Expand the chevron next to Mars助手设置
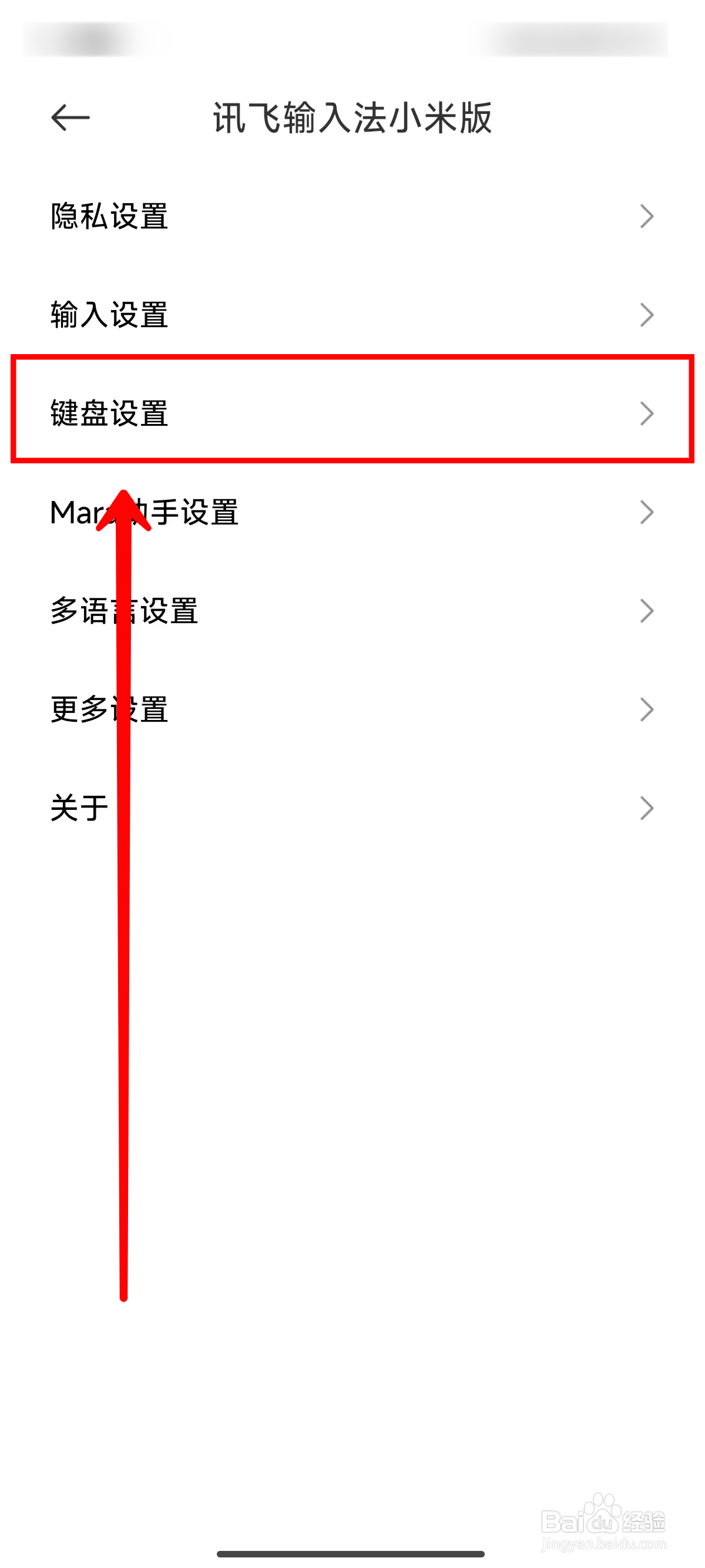The height and width of the screenshot is (1568, 705). click(647, 513)
